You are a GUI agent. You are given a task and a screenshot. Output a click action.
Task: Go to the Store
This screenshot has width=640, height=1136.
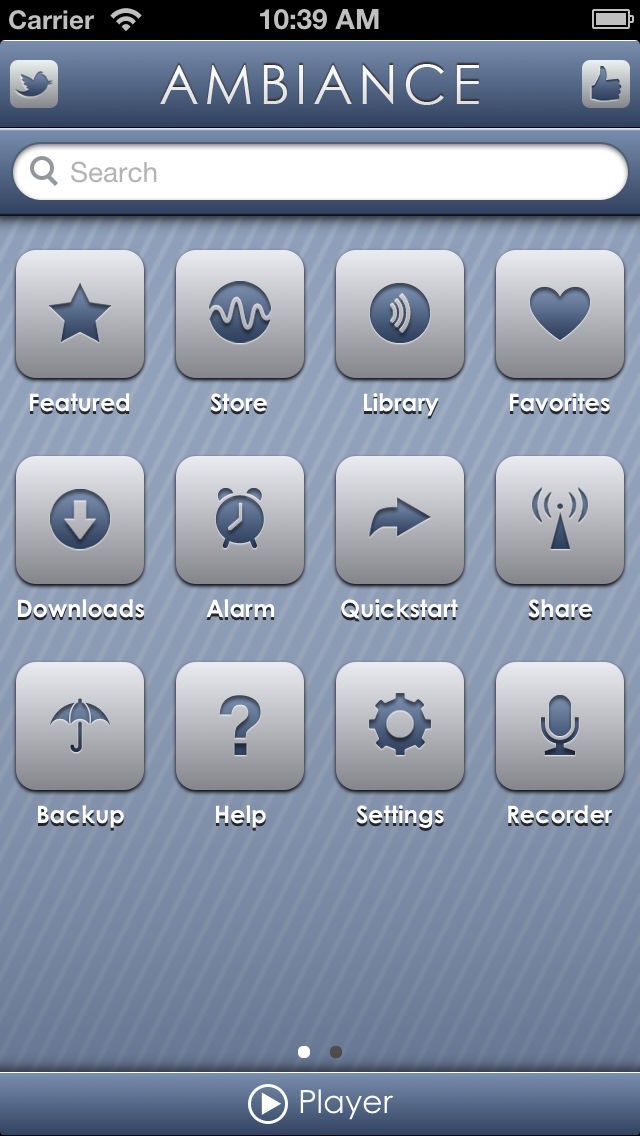pyautogui.click(x=240, y=314)
